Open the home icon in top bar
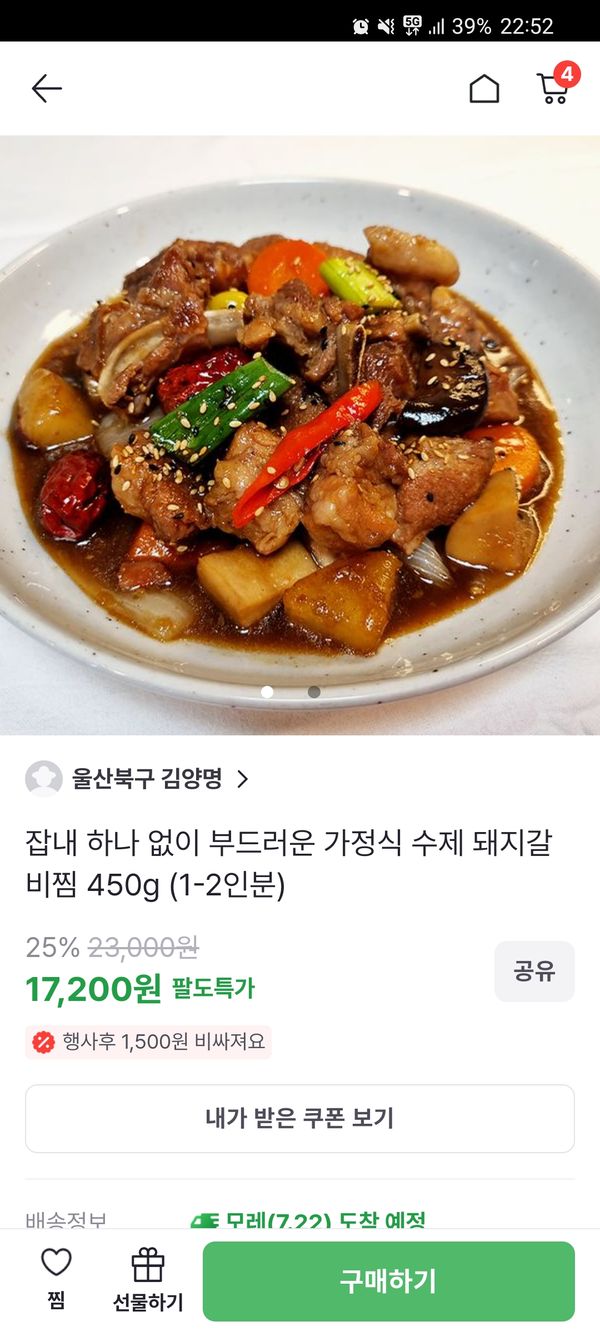This screenshot has height=1333, width=600. point(484,89)
